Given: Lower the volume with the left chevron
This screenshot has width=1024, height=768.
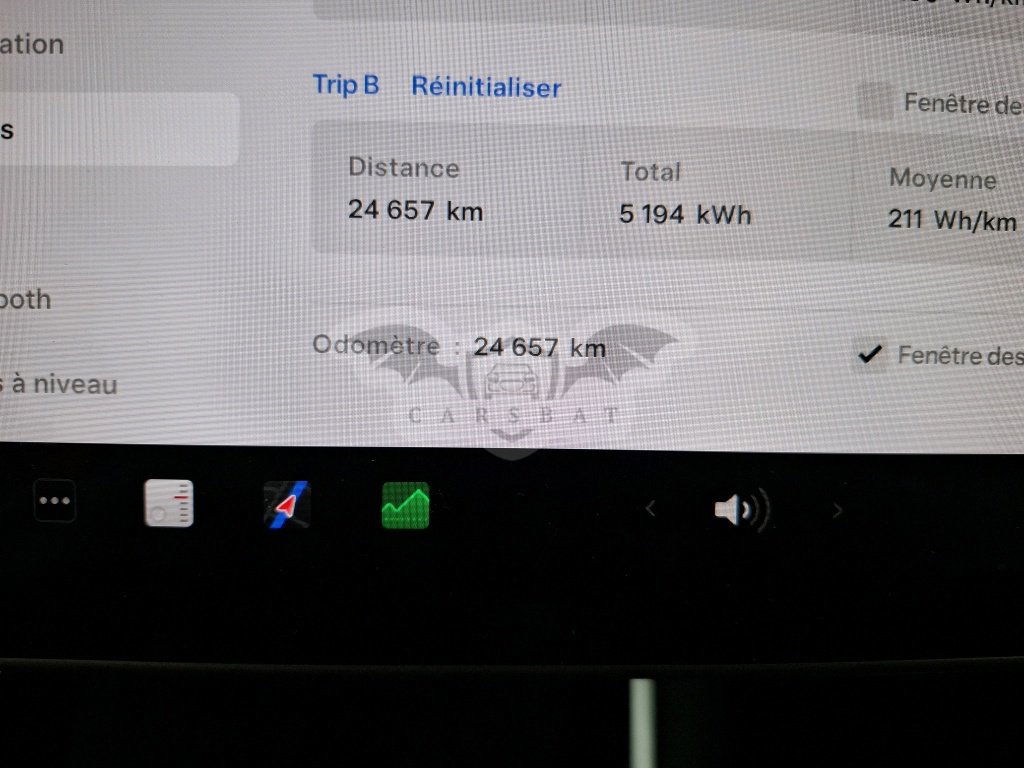Looking at the screenshot, I should coord(650,510).
